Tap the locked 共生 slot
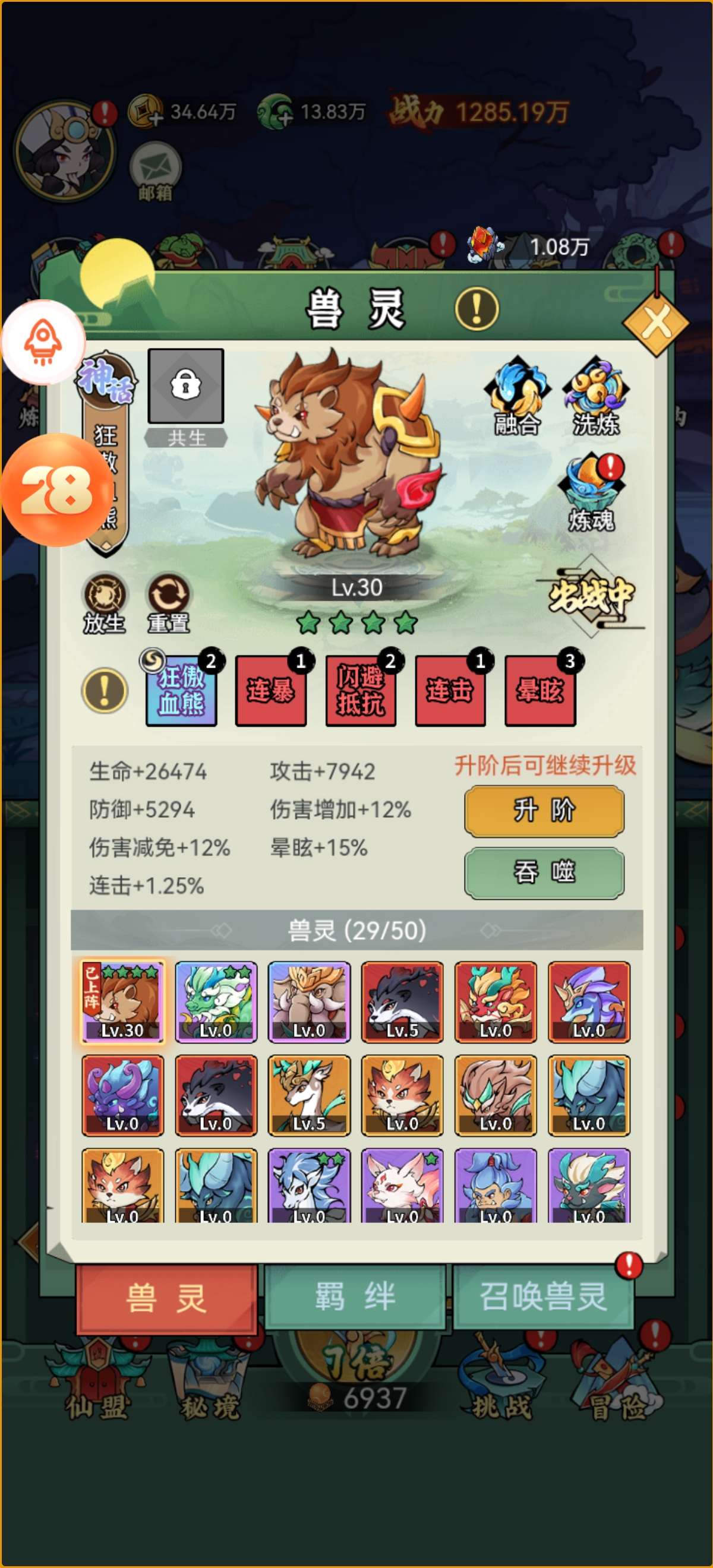This screenshot has width=713, height=1568. pos(186,386)
